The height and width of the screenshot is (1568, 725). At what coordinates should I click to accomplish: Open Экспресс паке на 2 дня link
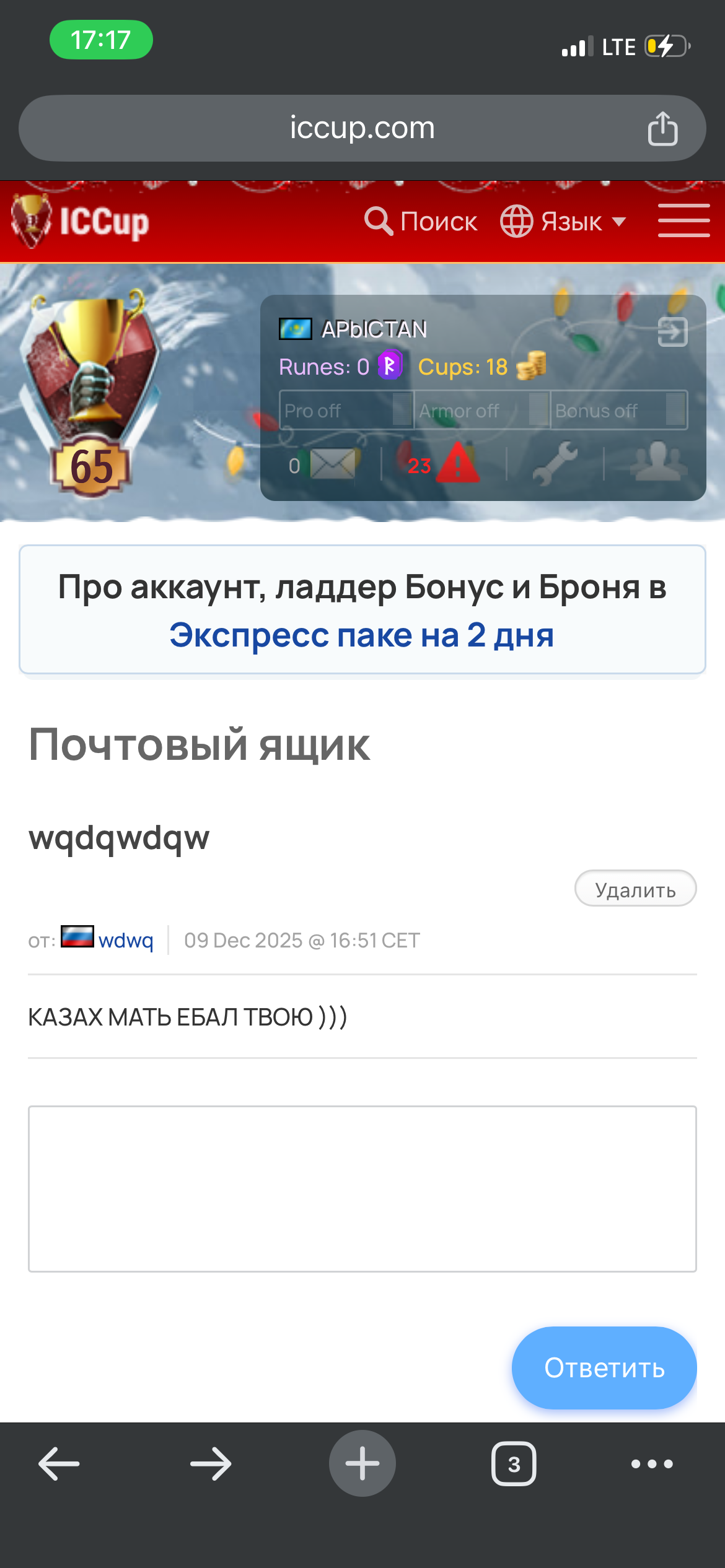(x=362, y=635)
